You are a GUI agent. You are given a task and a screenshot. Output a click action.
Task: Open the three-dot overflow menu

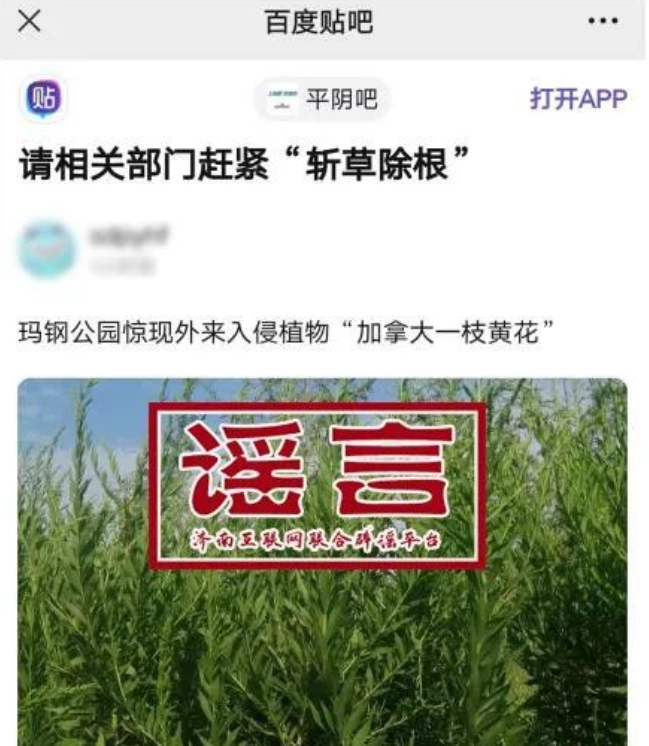pyautogui.click(x=603, y=22)
